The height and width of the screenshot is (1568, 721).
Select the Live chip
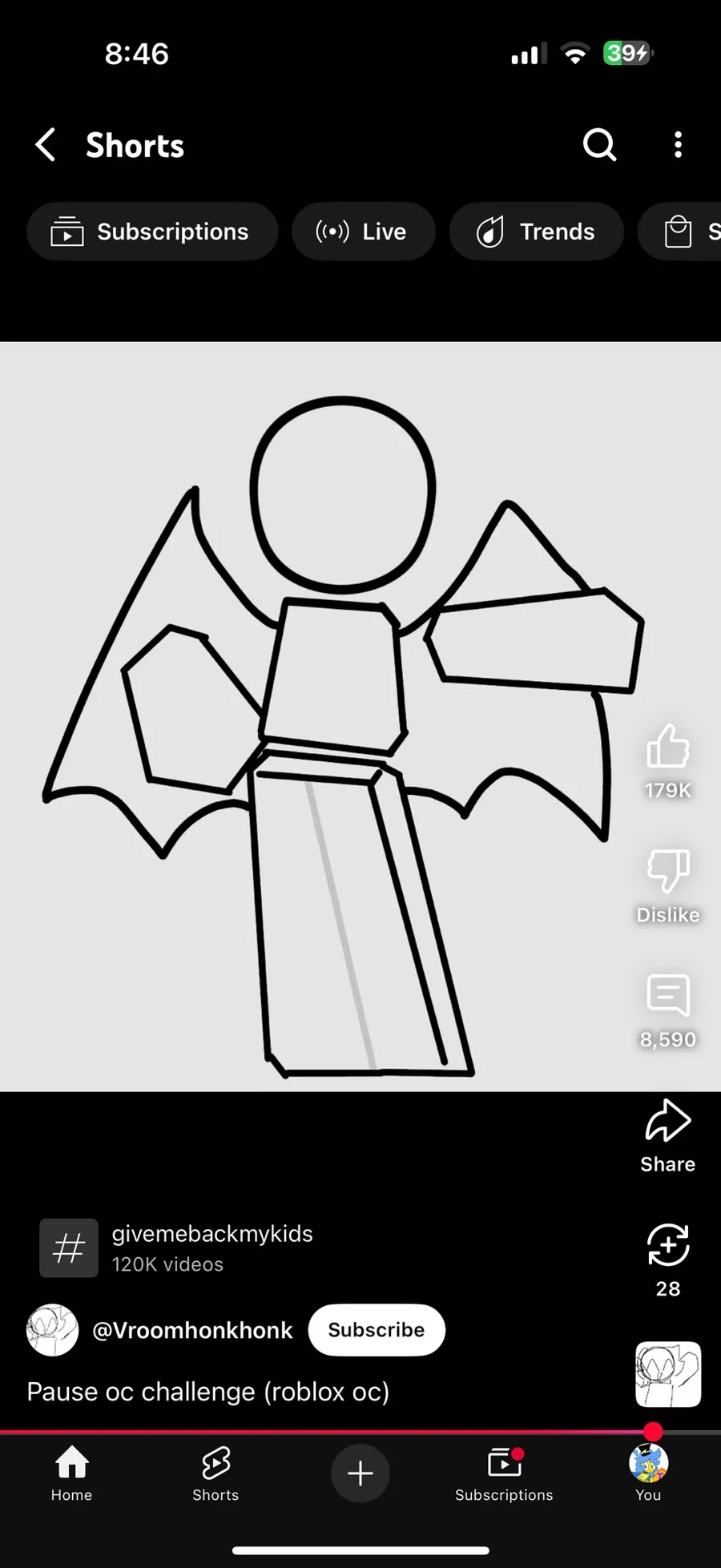[363, 232]
